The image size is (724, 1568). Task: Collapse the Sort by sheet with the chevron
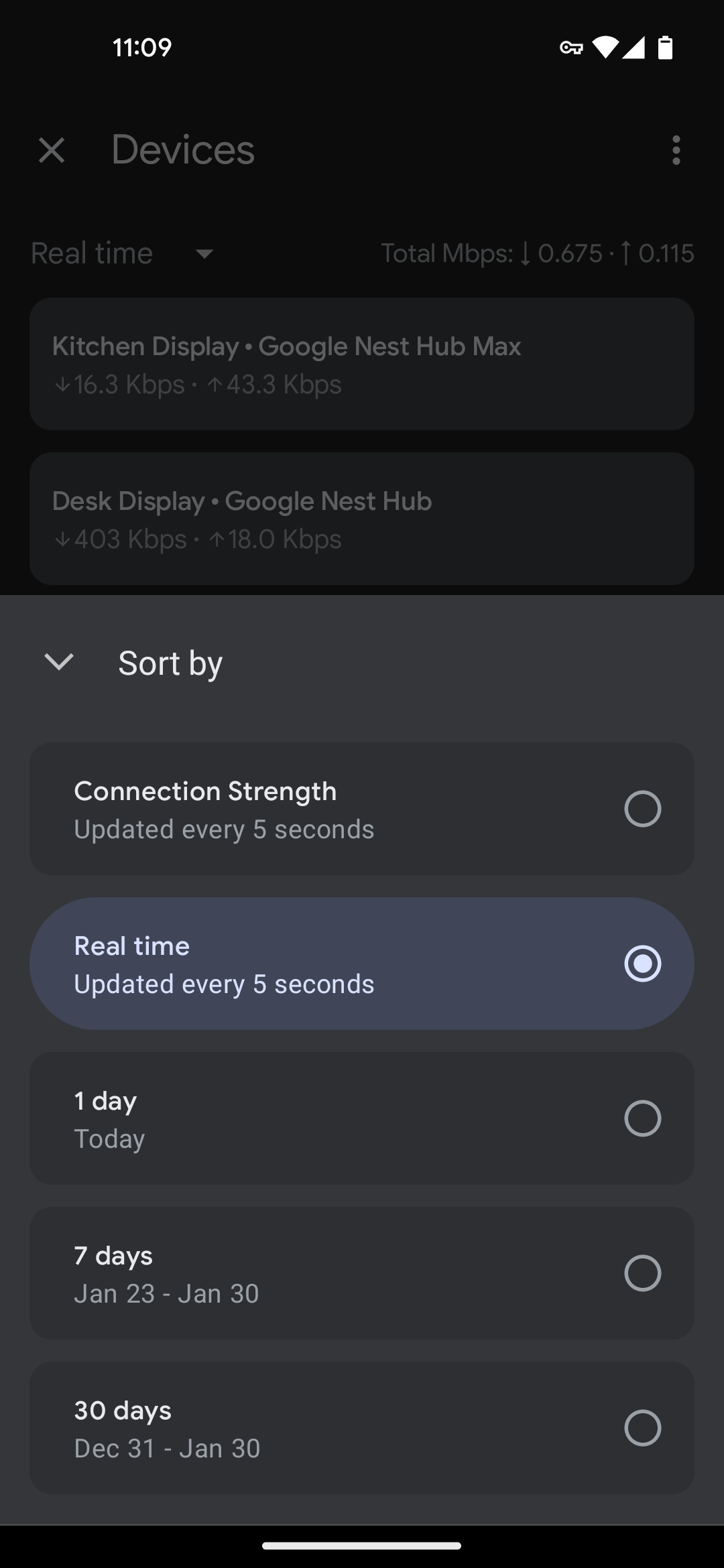point(58,662)
